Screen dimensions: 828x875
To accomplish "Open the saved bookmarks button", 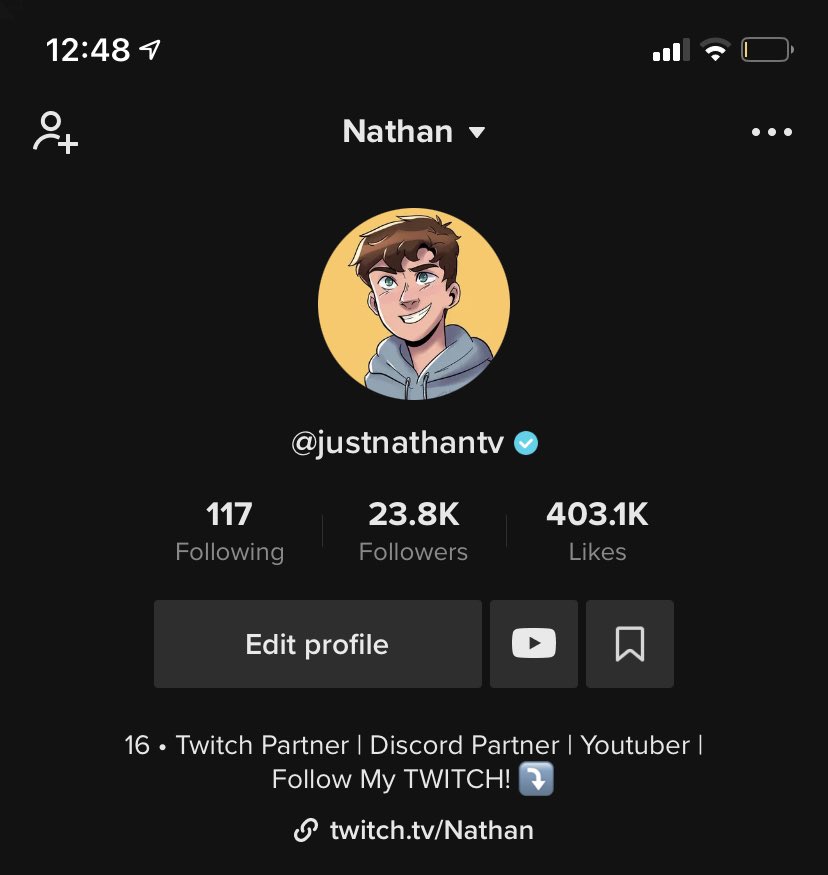I will pyautogui.click(x=629, y=644).
